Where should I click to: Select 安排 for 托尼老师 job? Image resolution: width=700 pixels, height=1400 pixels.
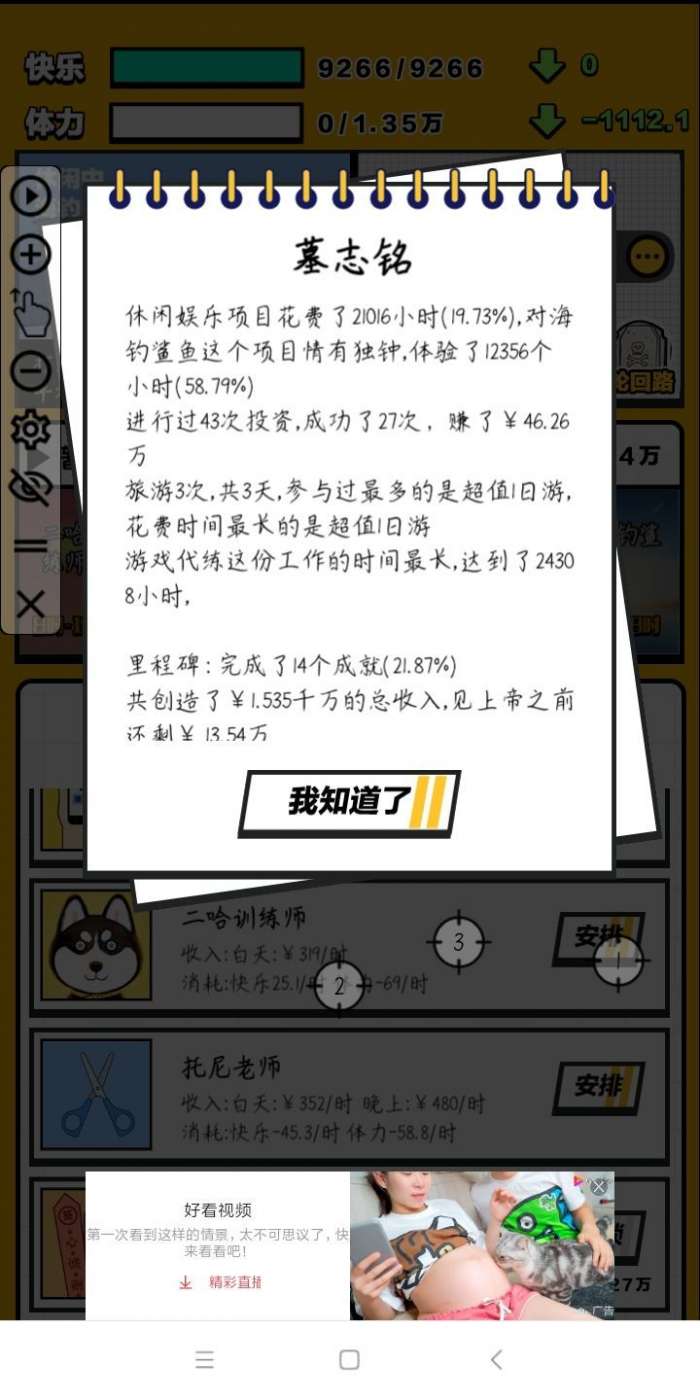[598, 1085]
